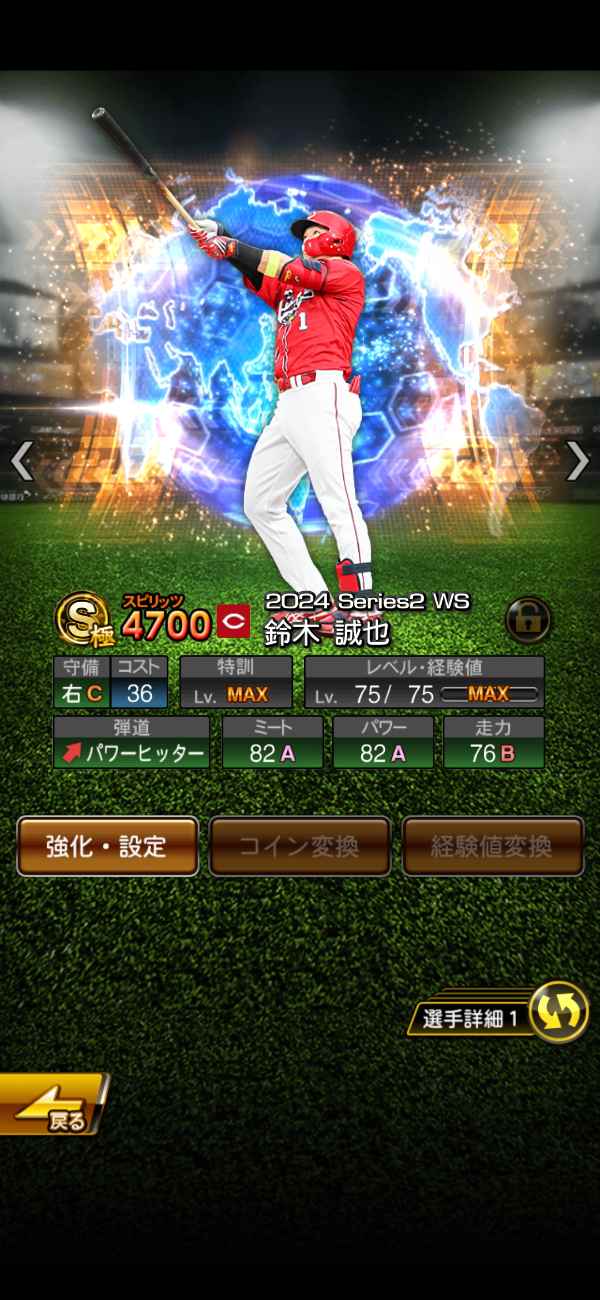This screenshot has width=600, height=1300.
Task: Toggle the lock icon for this player
Action: pyautogui.click(x=528, y=619)
